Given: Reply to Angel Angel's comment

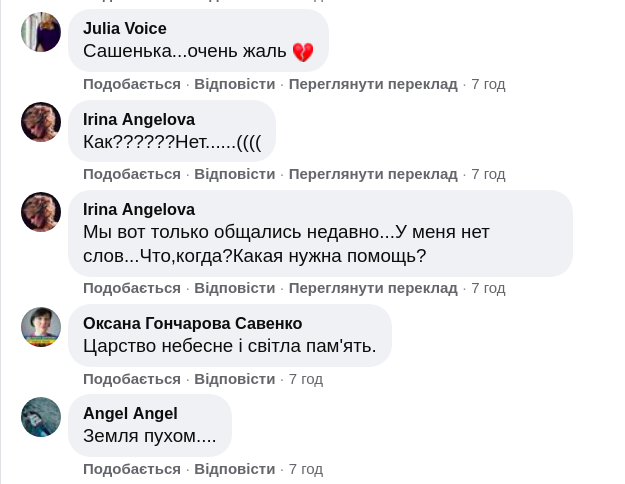Looking at the screenshot, I should [x=234, y=469].
